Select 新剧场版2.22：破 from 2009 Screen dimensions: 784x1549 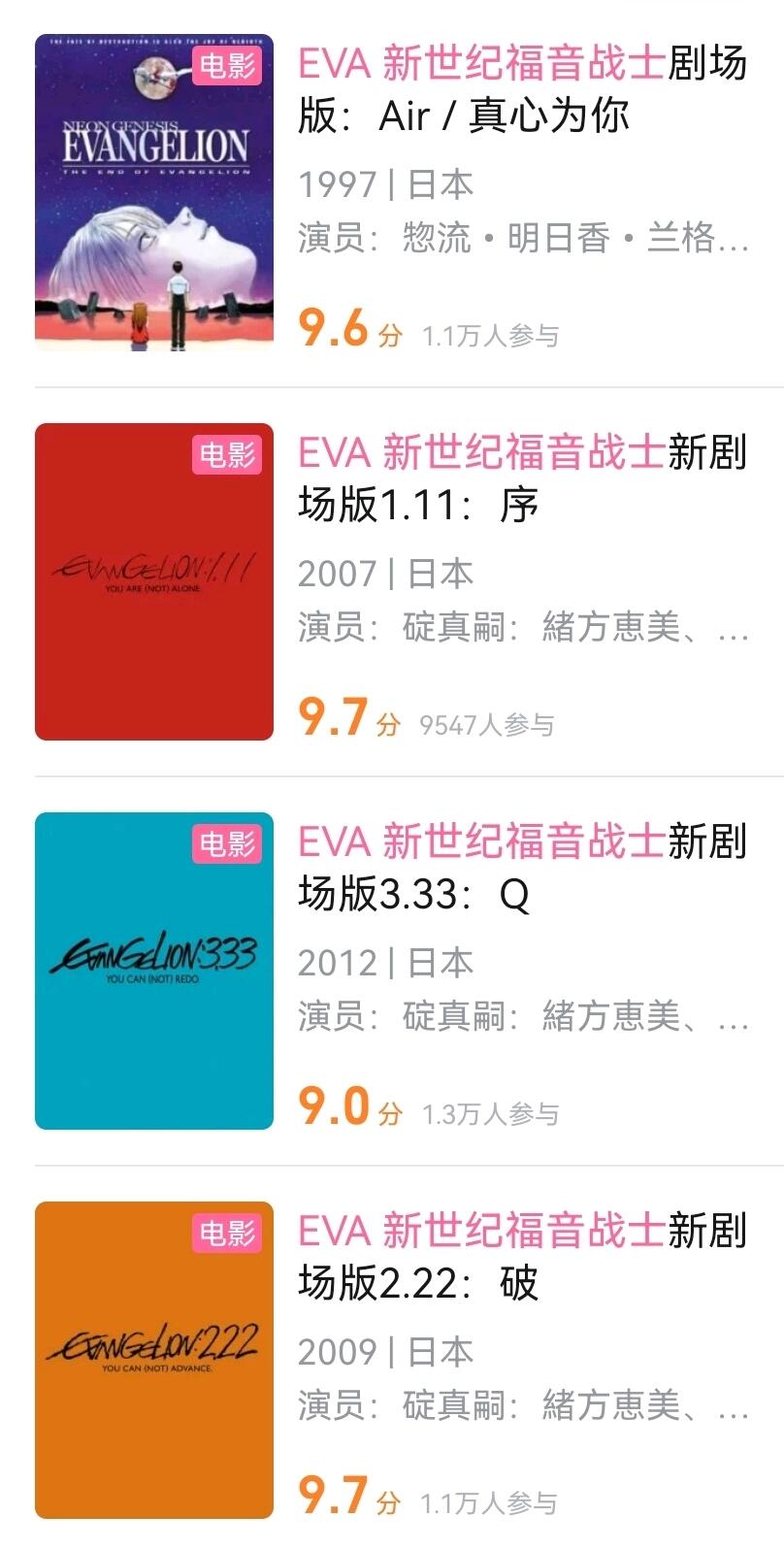[x=522, y=1257]
